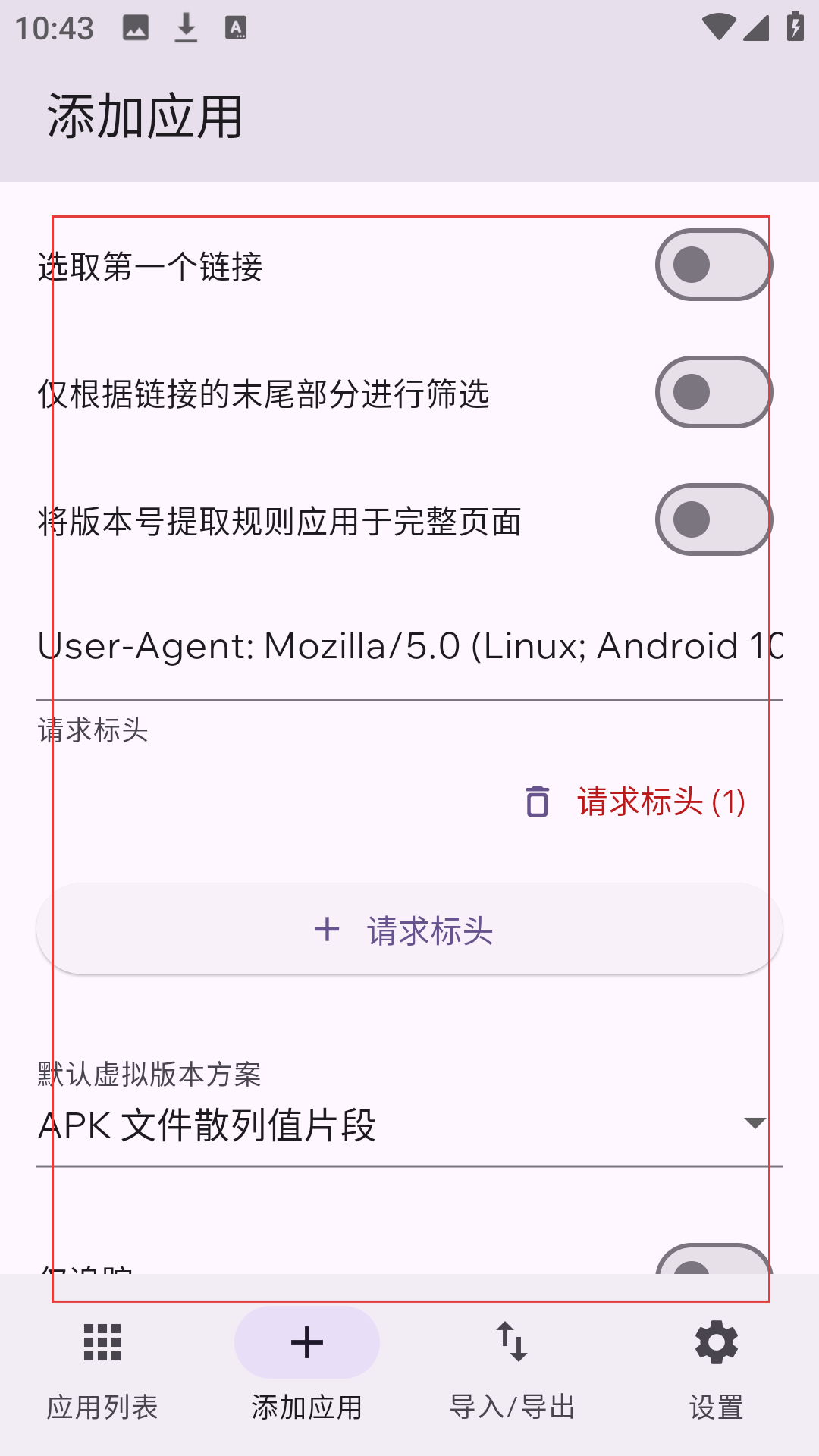Select the 添加应用 tab
Image resolution: width=819 pixels, height=1456 pixels.
(x=307, y=1365)
